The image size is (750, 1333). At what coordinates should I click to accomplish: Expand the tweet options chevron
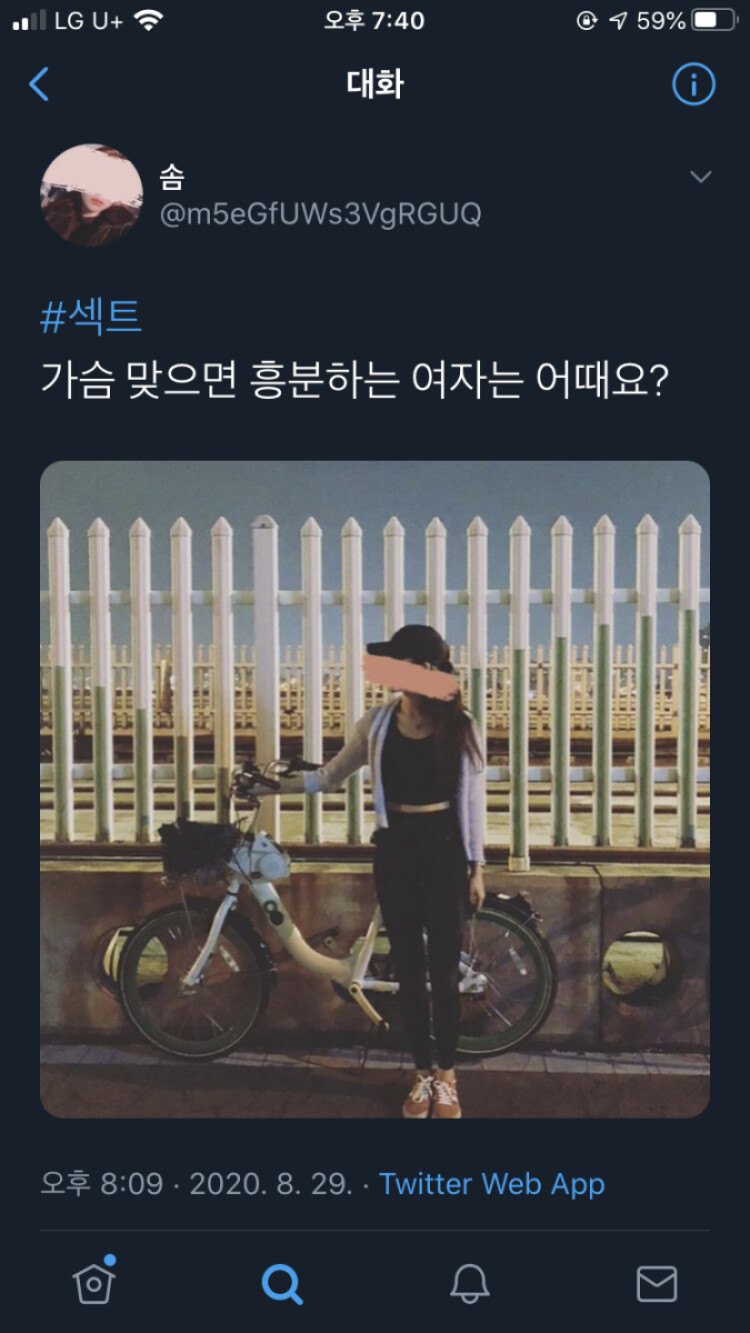click(x=701, y=177)
